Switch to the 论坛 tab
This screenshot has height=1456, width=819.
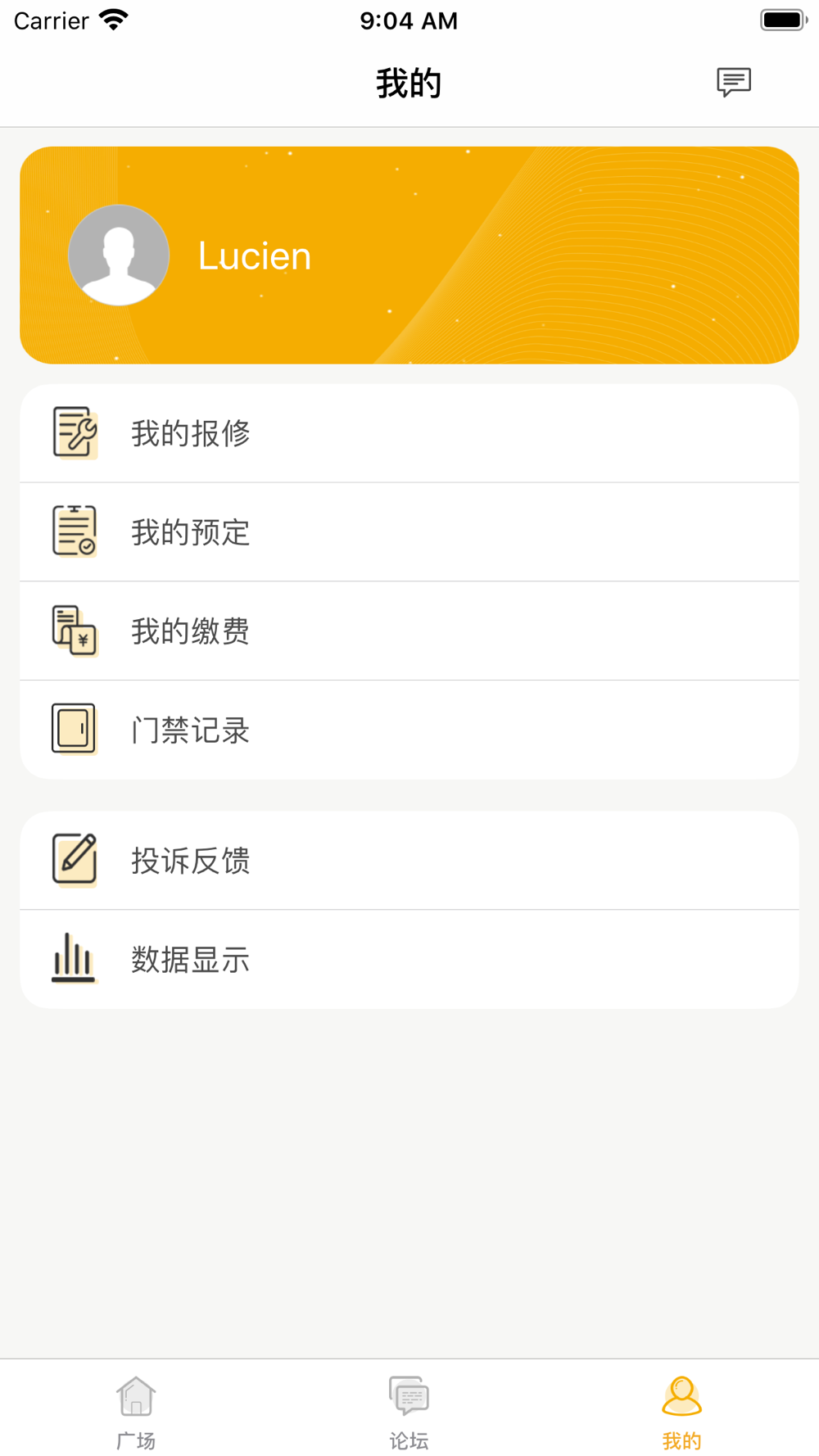pos(409,1410)
